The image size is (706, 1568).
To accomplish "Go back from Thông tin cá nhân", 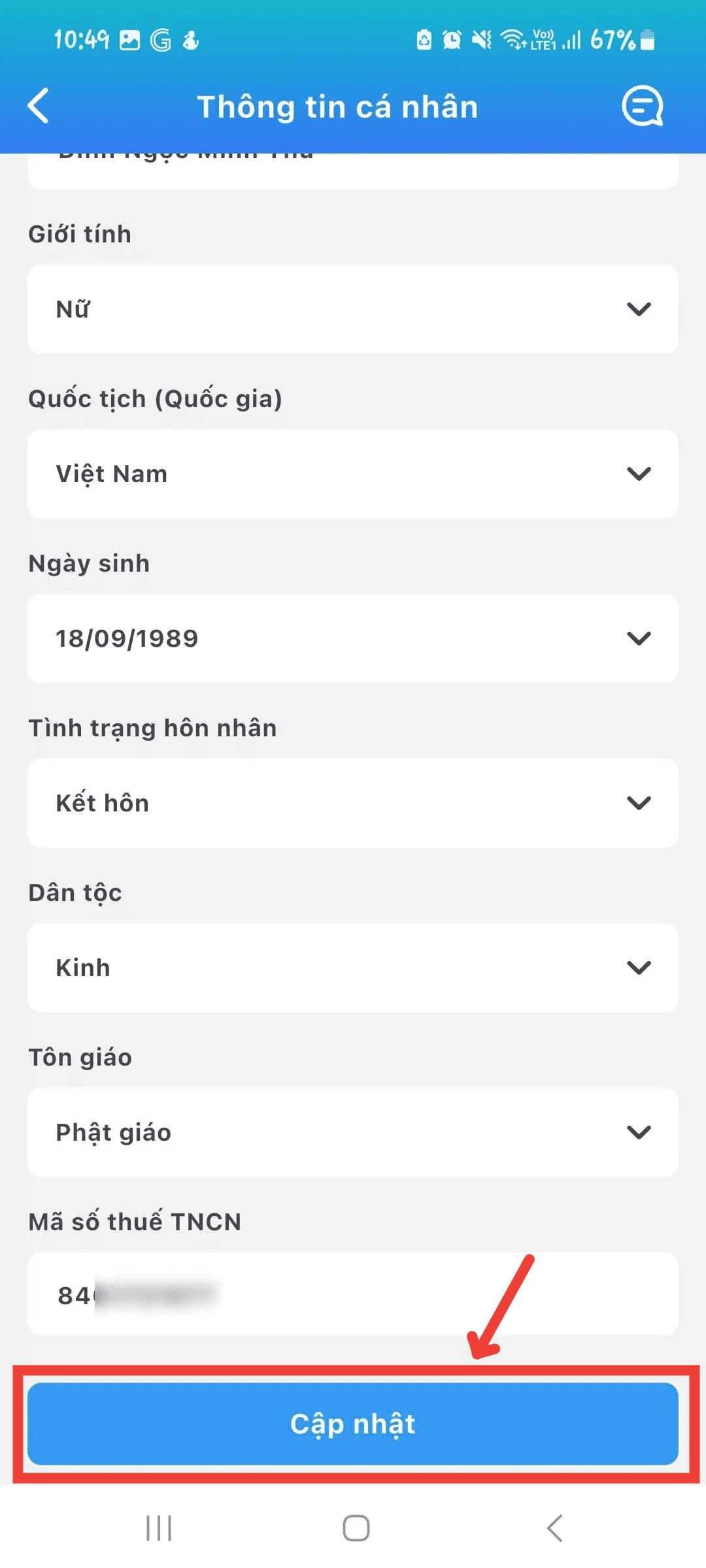I will coord(39,106).
